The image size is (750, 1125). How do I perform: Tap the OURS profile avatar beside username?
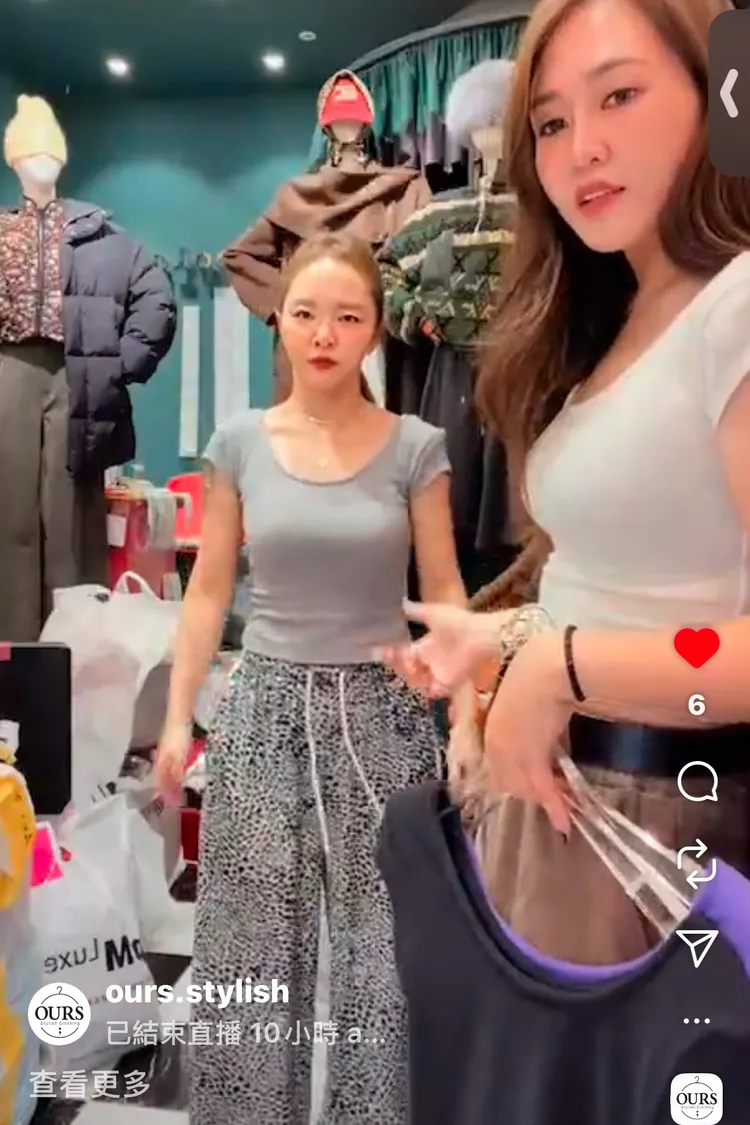(59, 1012)
